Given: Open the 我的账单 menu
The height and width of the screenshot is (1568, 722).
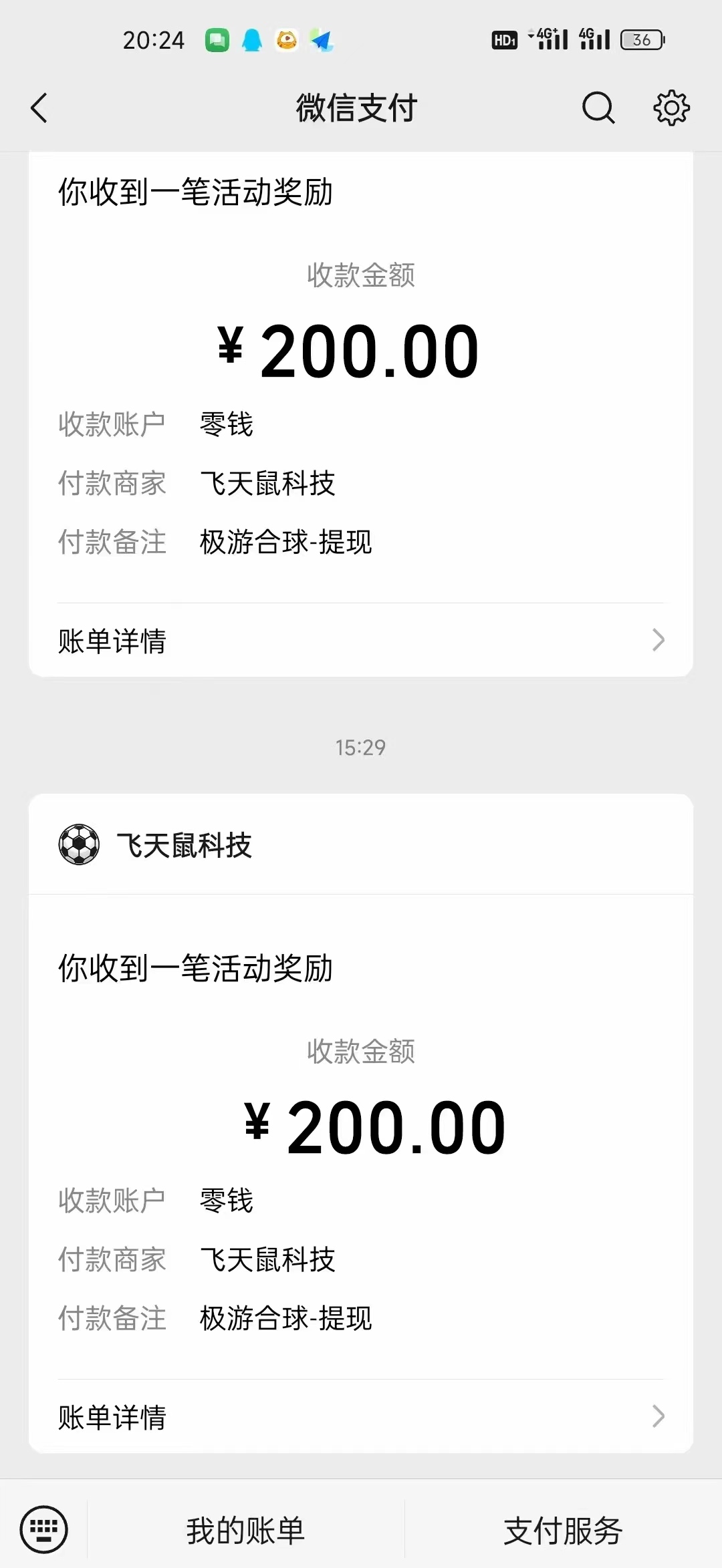Looking at the screenshot, I should (x=245, y=1530).
